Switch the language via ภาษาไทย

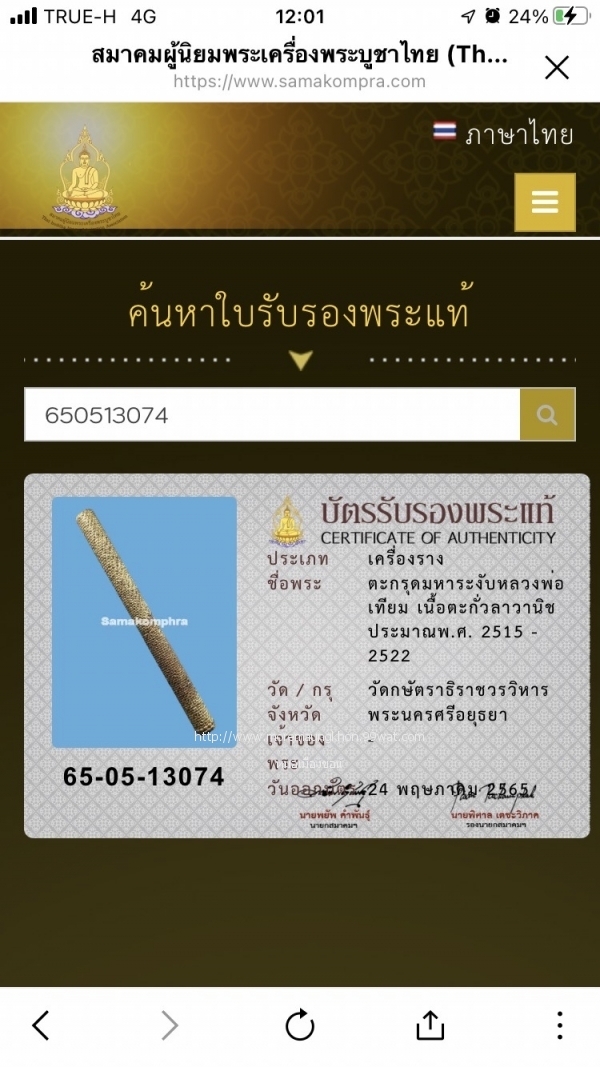[503, 134]
